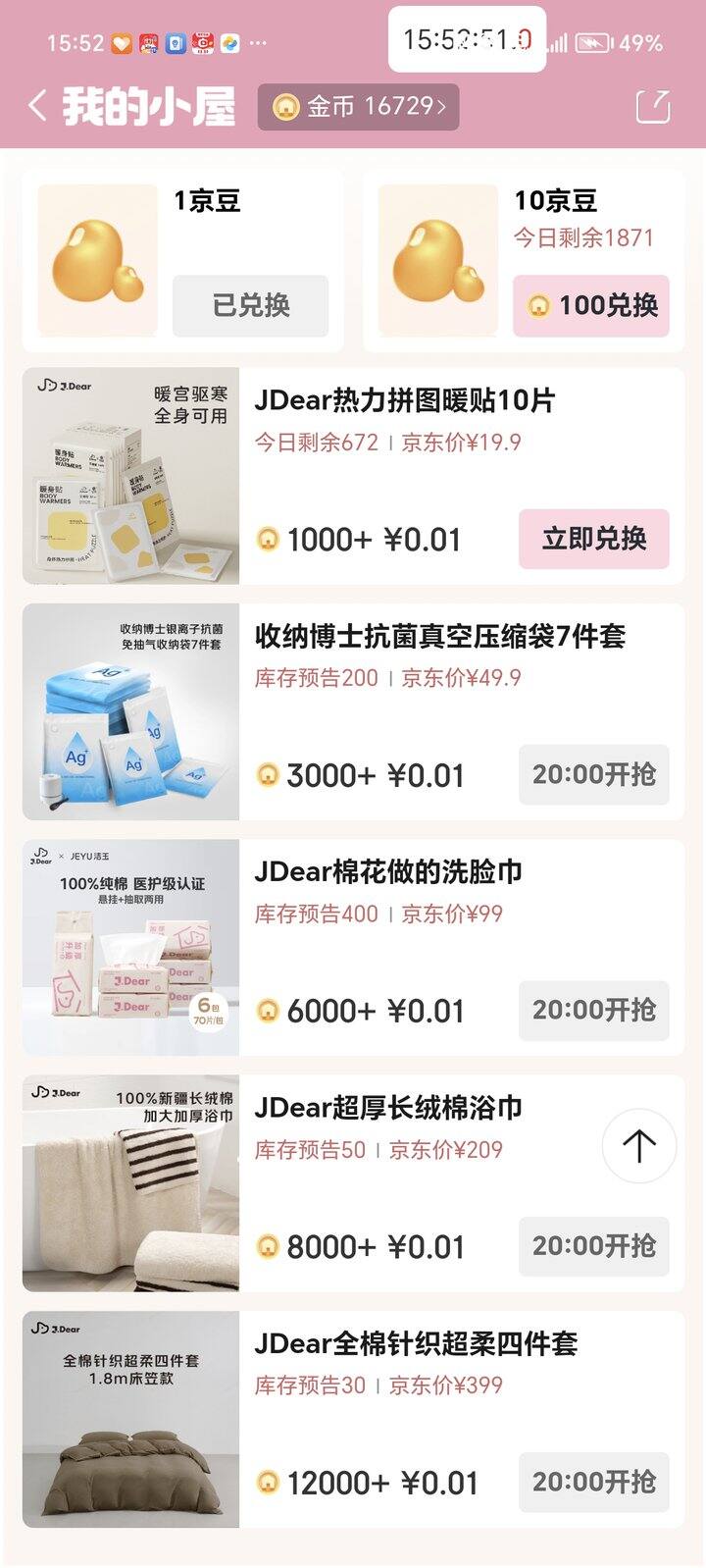Image resolution: width=706 pixels, height=1568 pixels.
Task: Tap 20:00开抢 for JDear超厚长绒棉浴巾
Action: pos(593,1246)
